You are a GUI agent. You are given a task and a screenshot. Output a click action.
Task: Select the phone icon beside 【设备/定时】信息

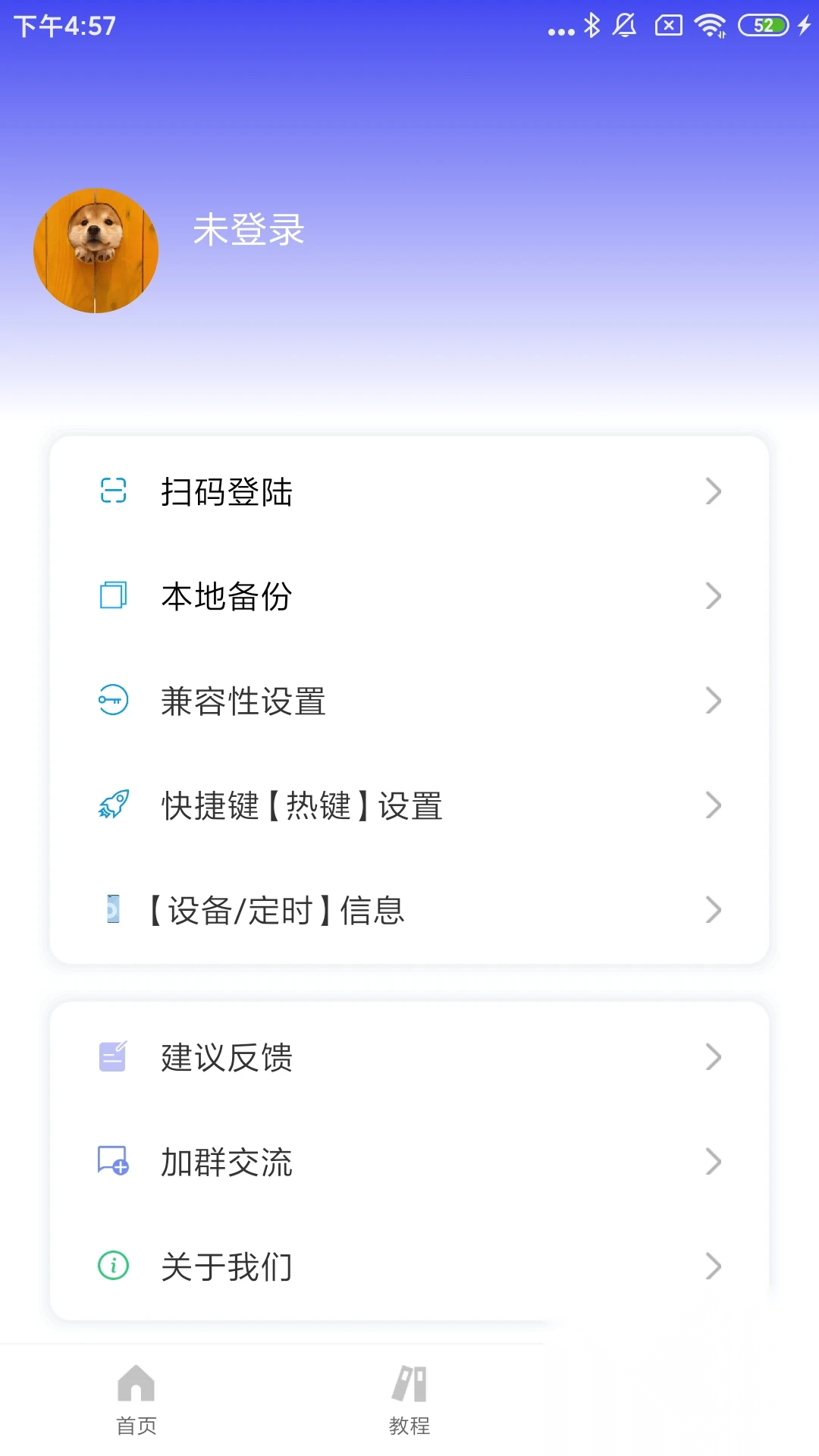(x=112, y=910)
